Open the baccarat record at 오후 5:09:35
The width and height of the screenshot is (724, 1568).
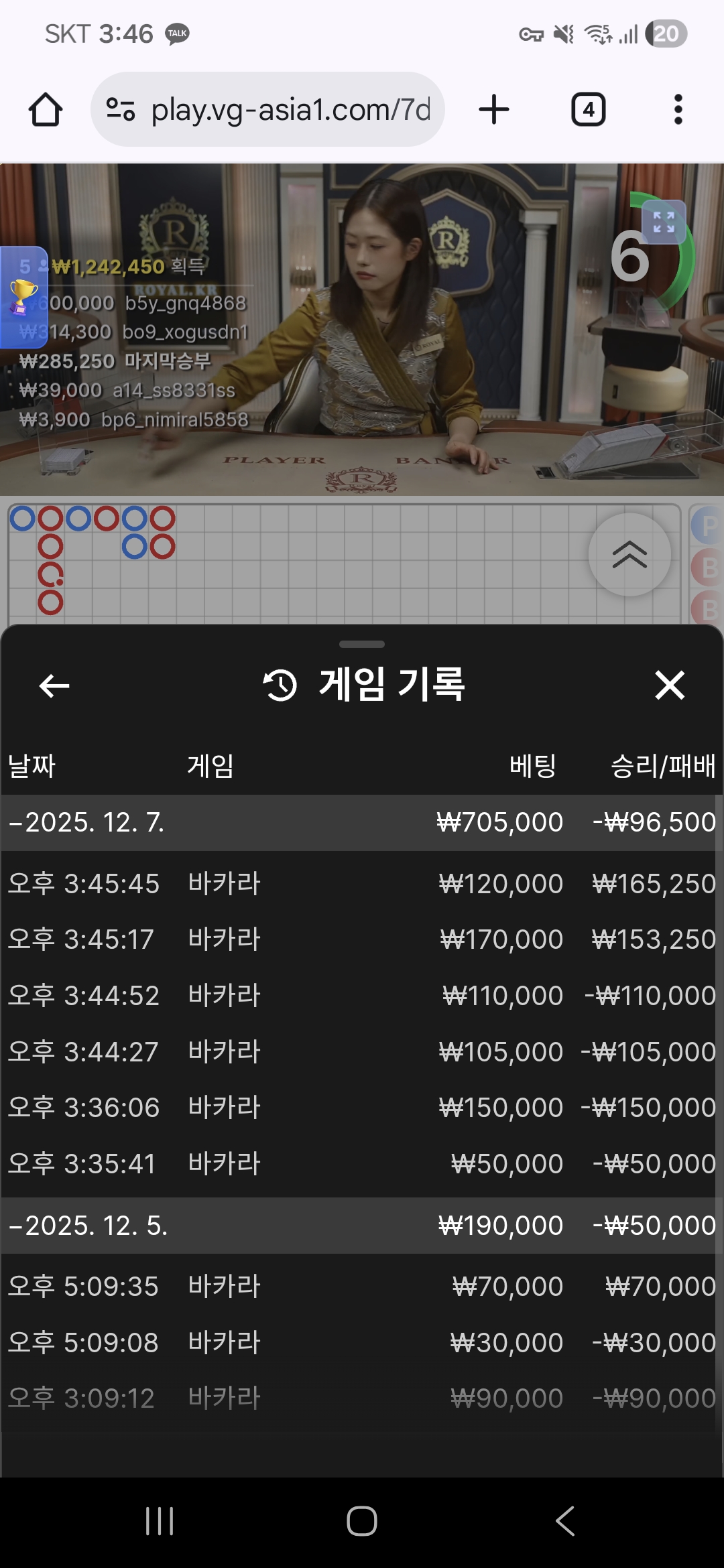[362, 1287]
